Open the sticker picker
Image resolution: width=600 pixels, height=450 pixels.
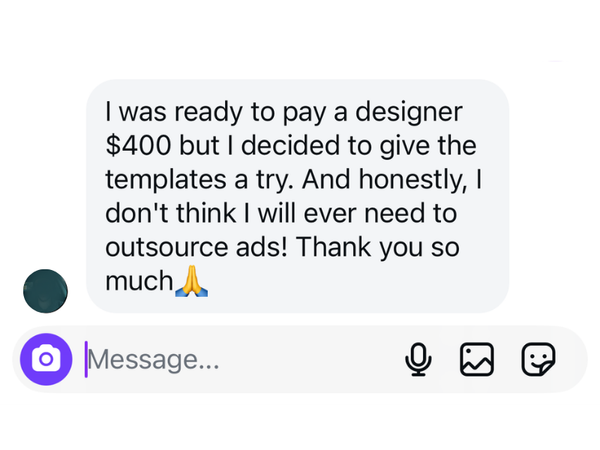point(538,359)
